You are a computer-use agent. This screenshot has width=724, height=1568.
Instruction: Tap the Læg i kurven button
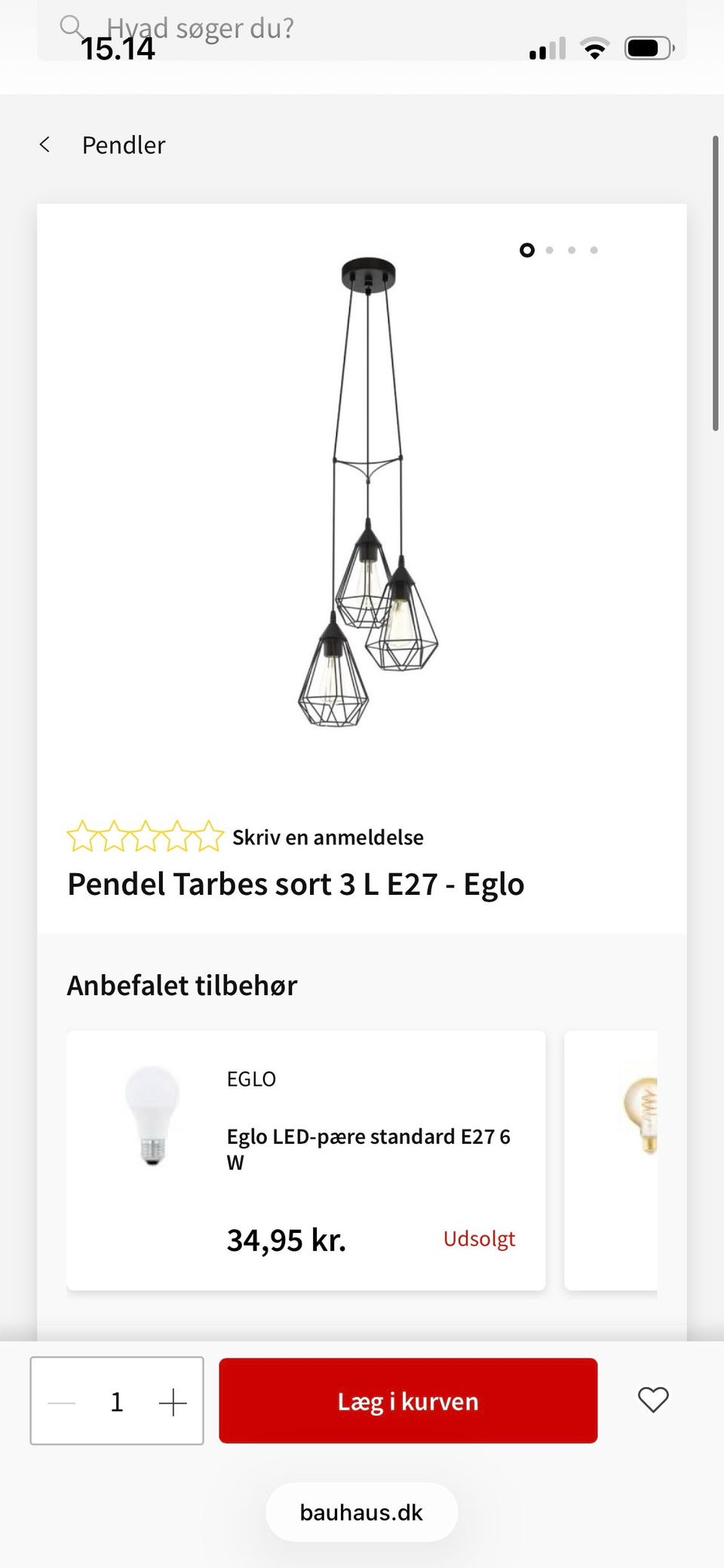(406, 1400)
